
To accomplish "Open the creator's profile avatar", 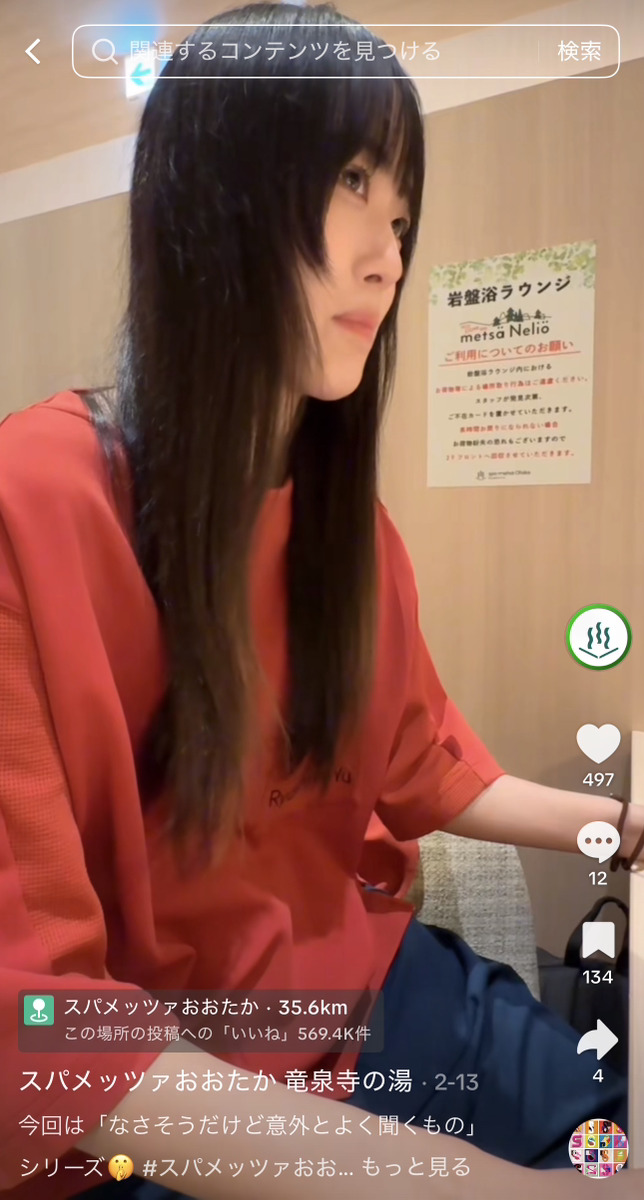I will point(598,637).
